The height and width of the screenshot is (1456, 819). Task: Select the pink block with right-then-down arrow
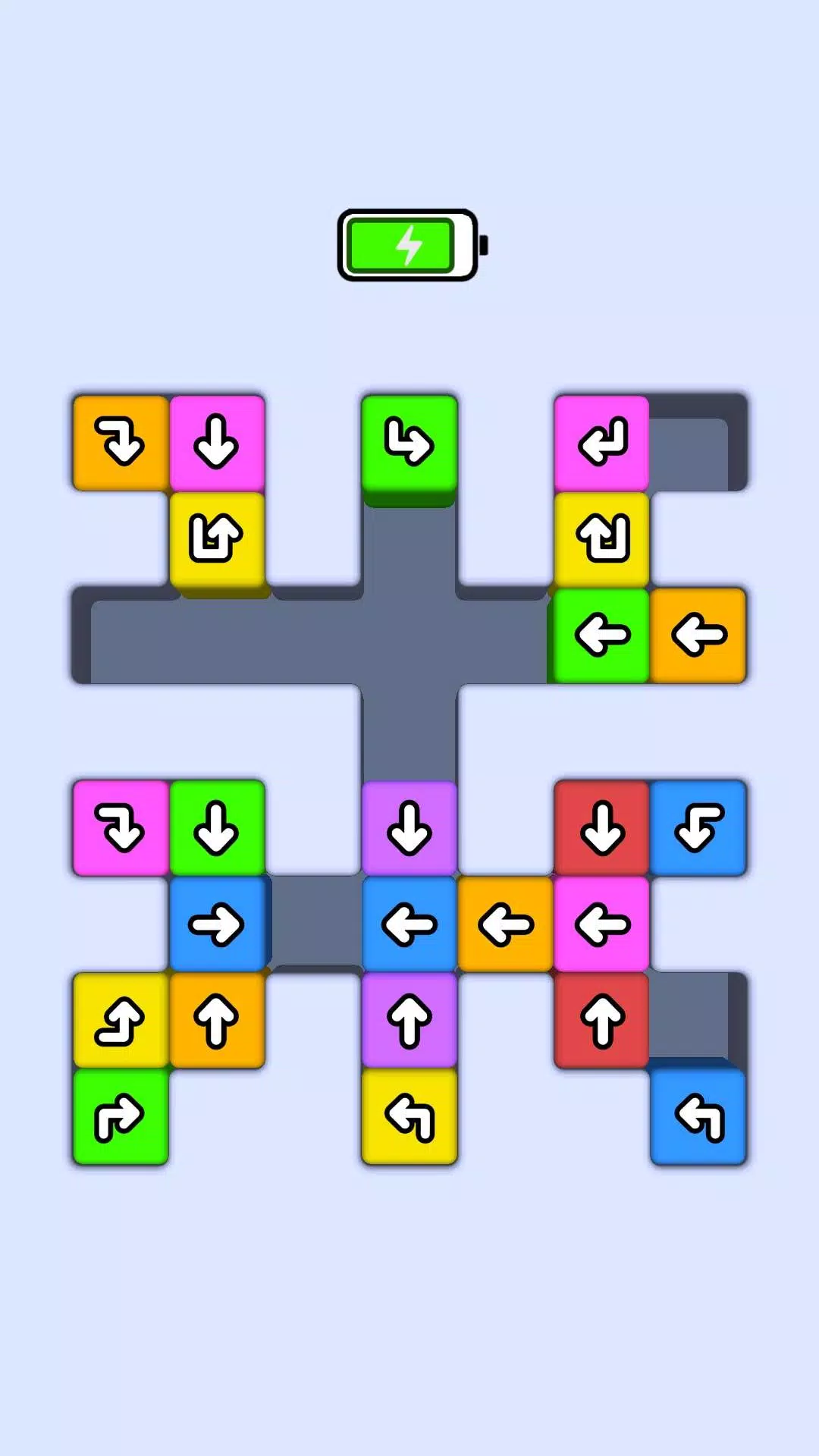[x=121, y=827]
